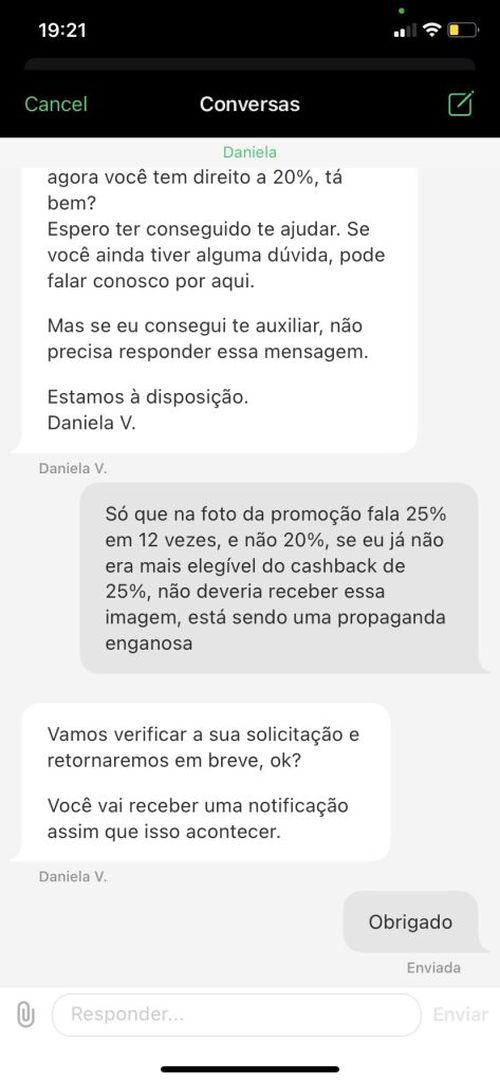Tap Cancel to close the conversation
Image resolution: width=500 pixels, height=1082 pixels.
[56, 104]
